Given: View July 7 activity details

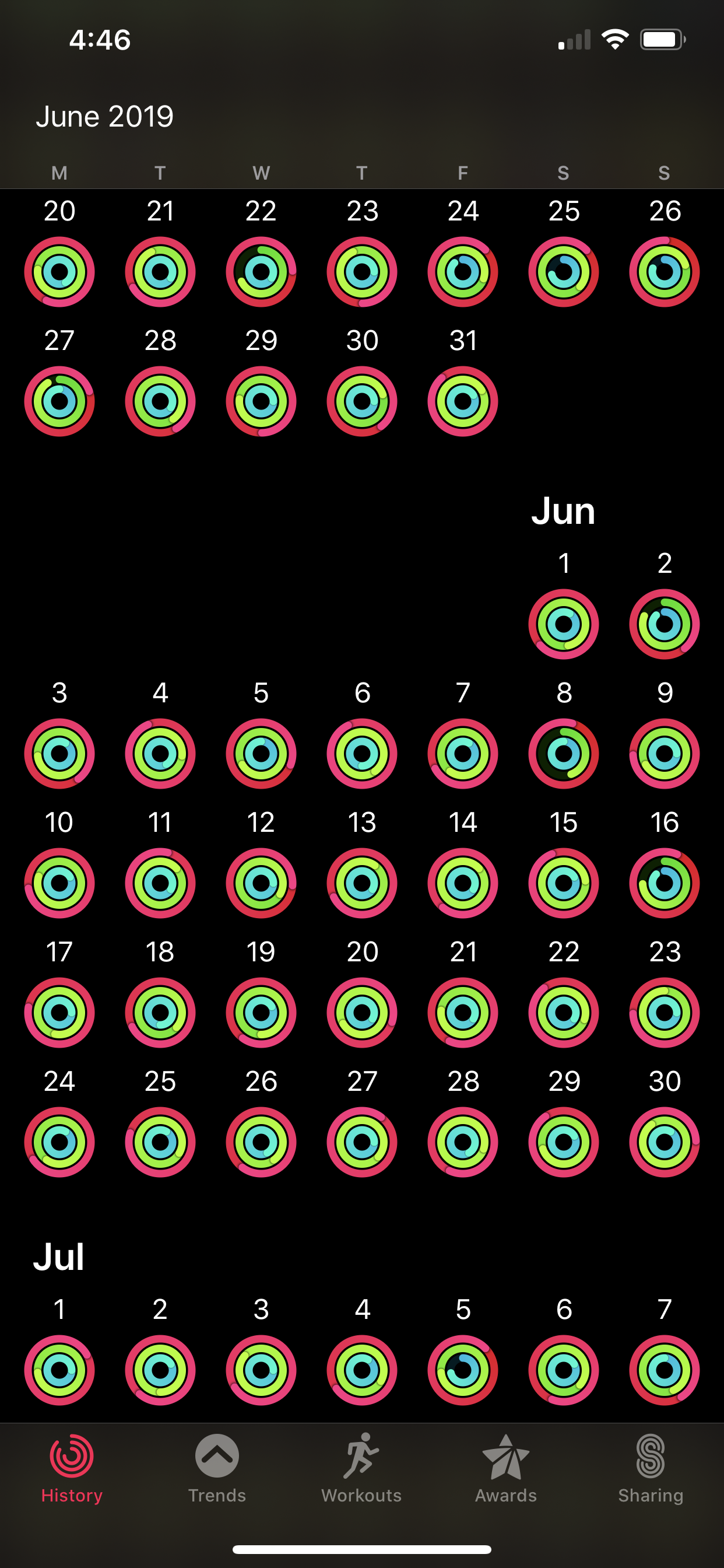Looking at the screenshot, I should tap(665, 1370).
